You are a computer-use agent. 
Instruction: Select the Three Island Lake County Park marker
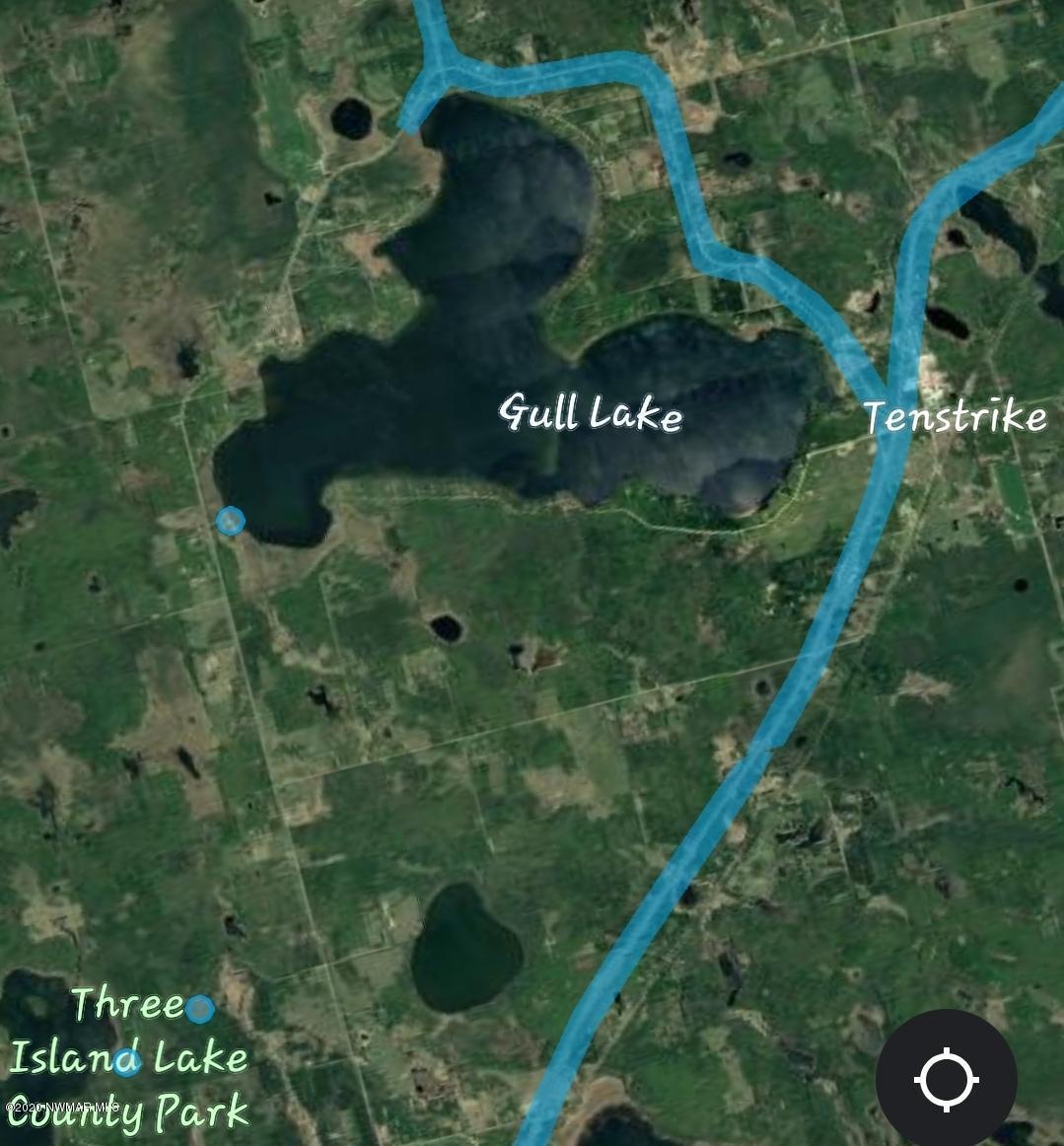[x=200, y=1008]
